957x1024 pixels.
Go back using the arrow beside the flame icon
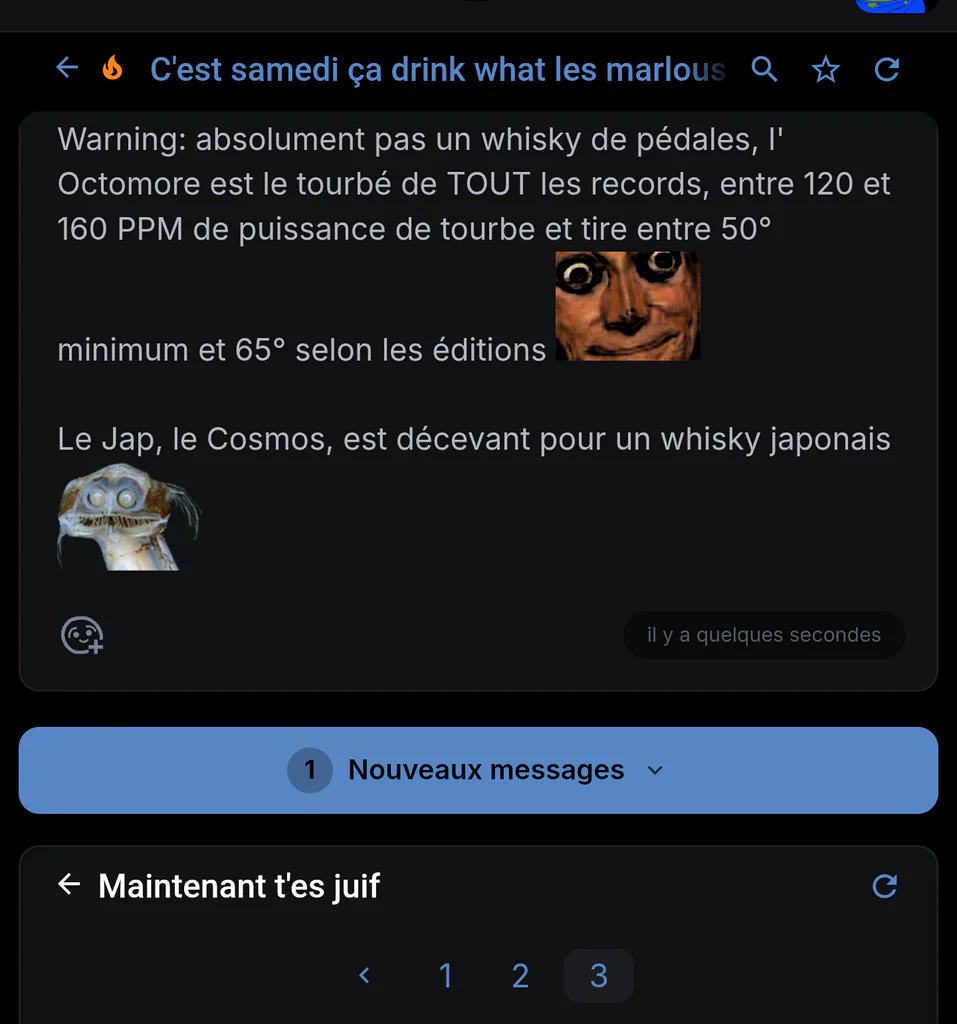(67, 68)
